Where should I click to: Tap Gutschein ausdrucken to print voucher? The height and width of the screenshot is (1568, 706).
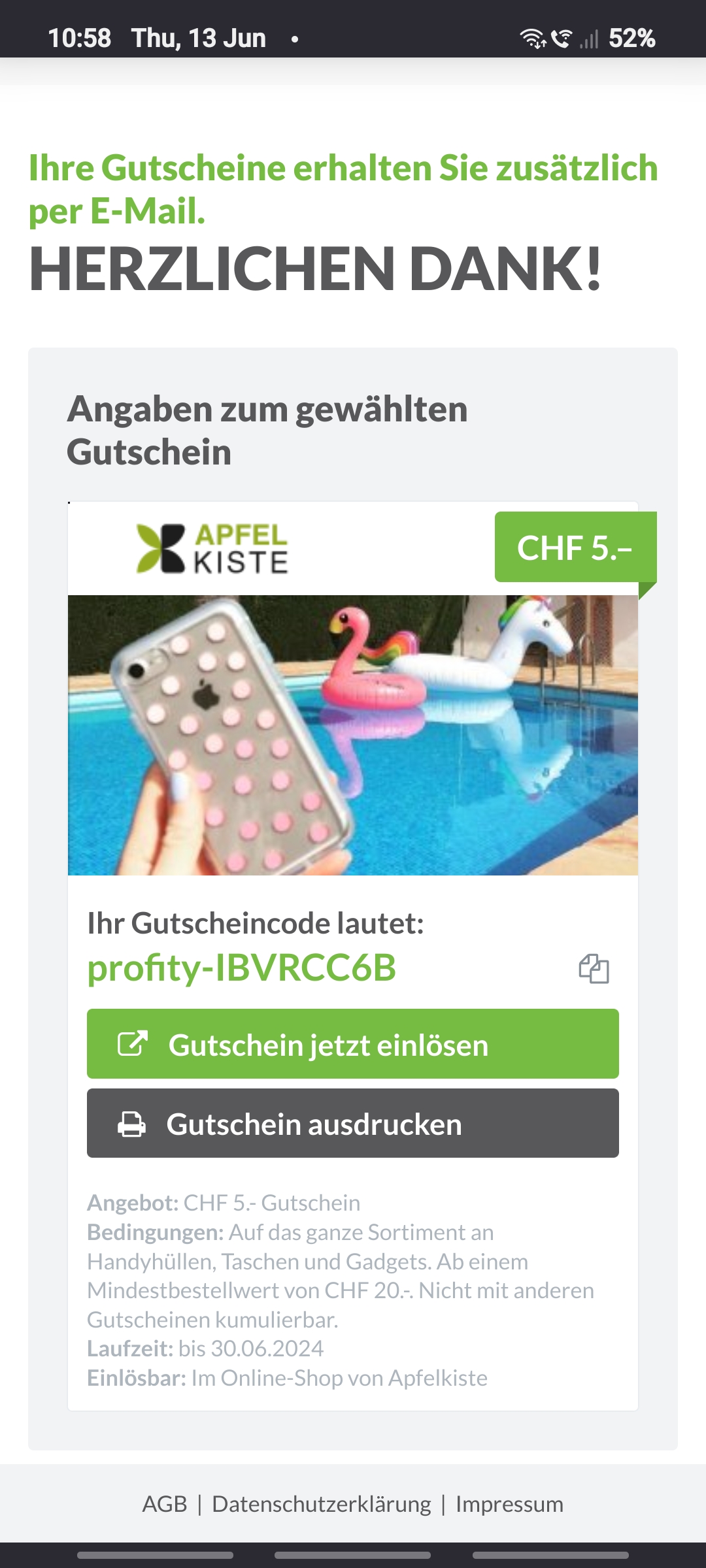pyautogui.click(x=353, y=1124)
